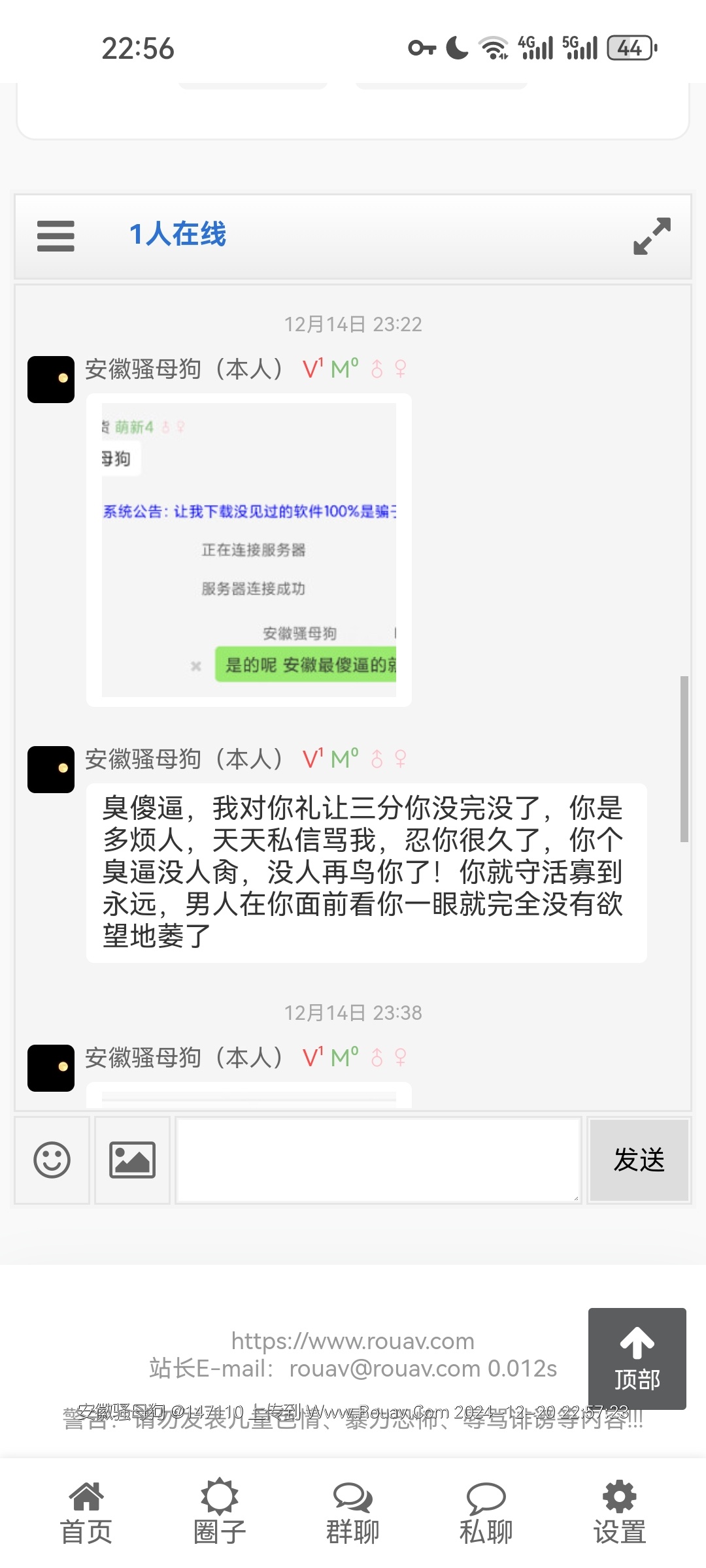Expand the chat to fullscreen
The image size is (706, 1568).
pos(652,236)
